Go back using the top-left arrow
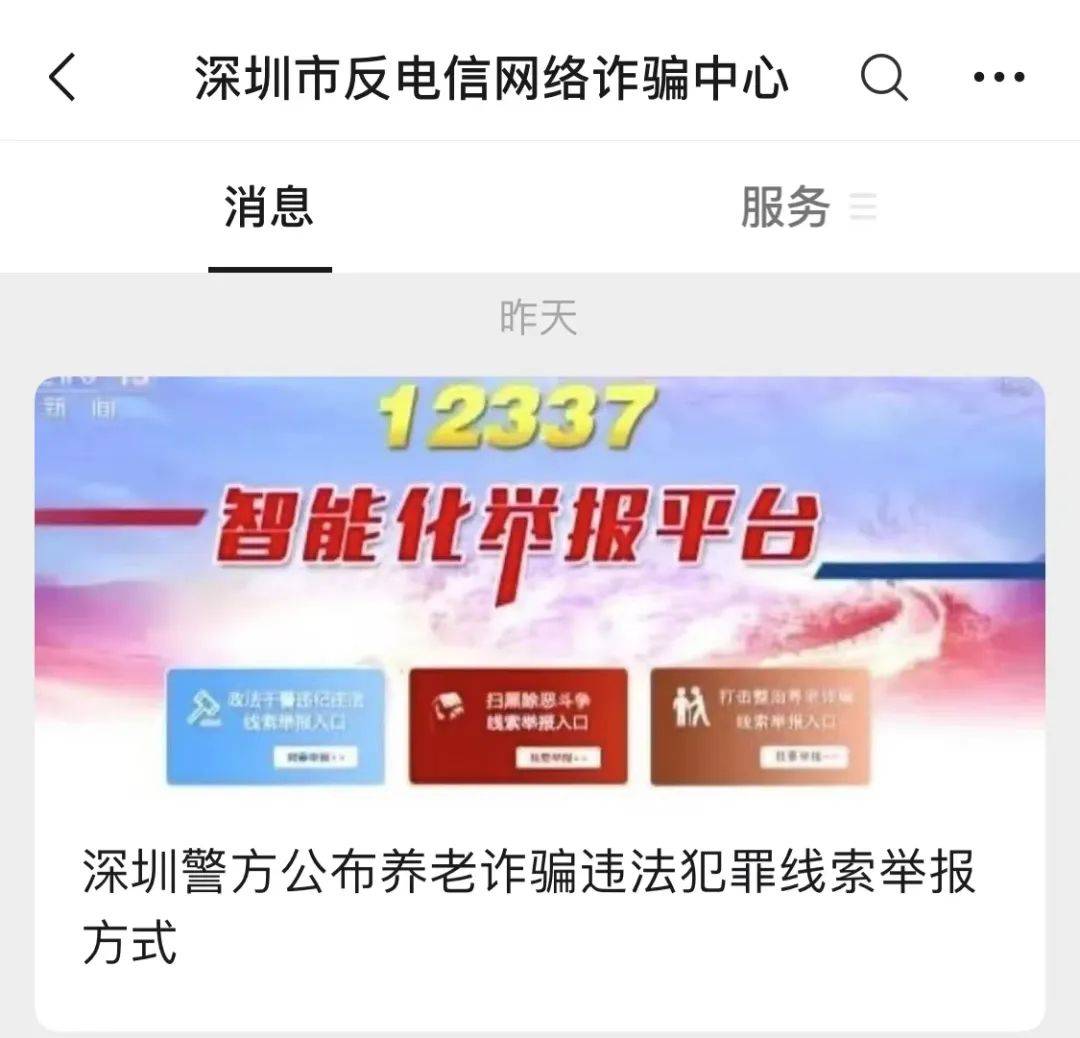Image resolution: width=1080 pixels, height=1038 pixels. [62, 78]
